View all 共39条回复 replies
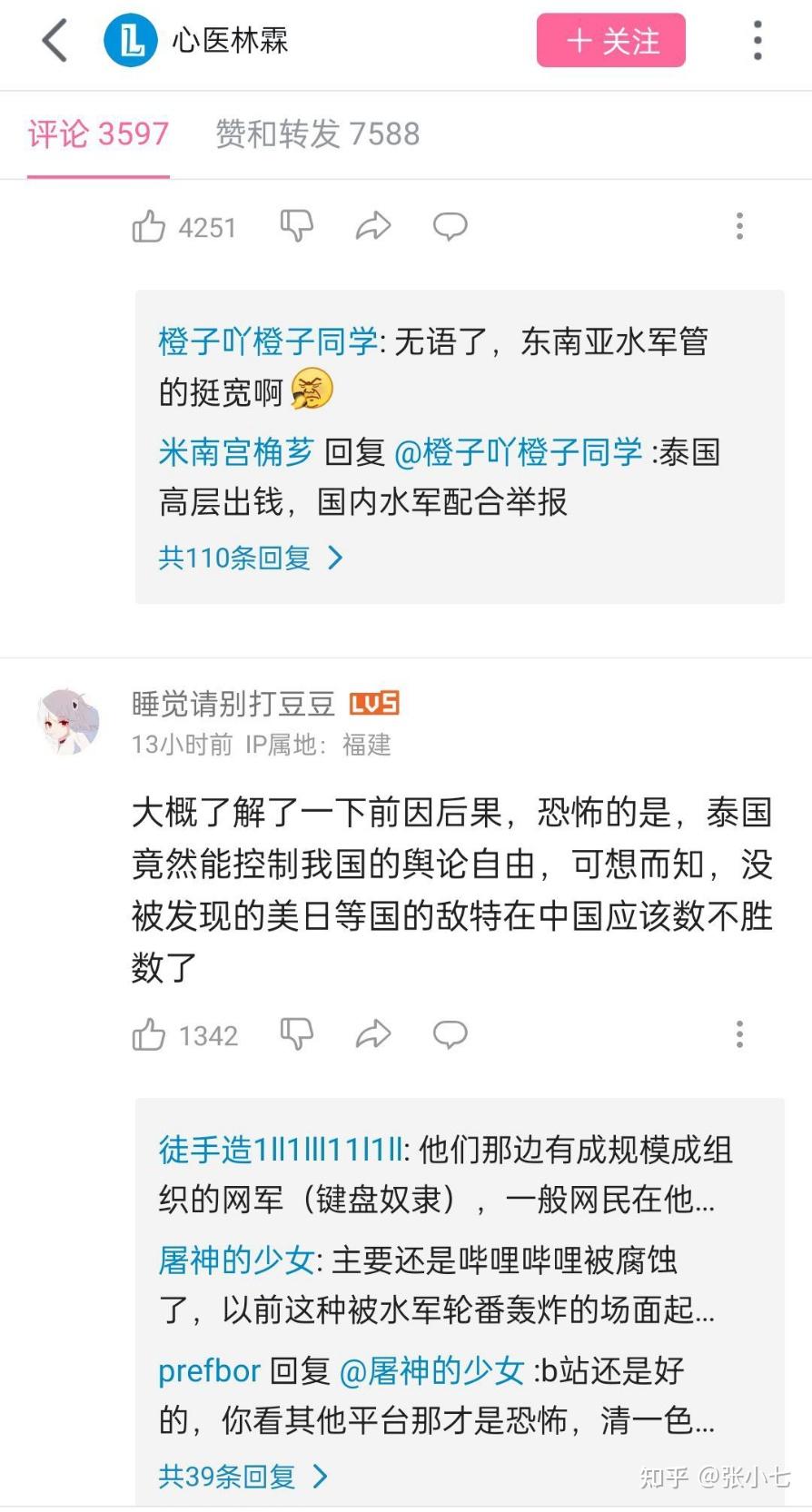The image size is (812, 1512). pos(242,1477)
